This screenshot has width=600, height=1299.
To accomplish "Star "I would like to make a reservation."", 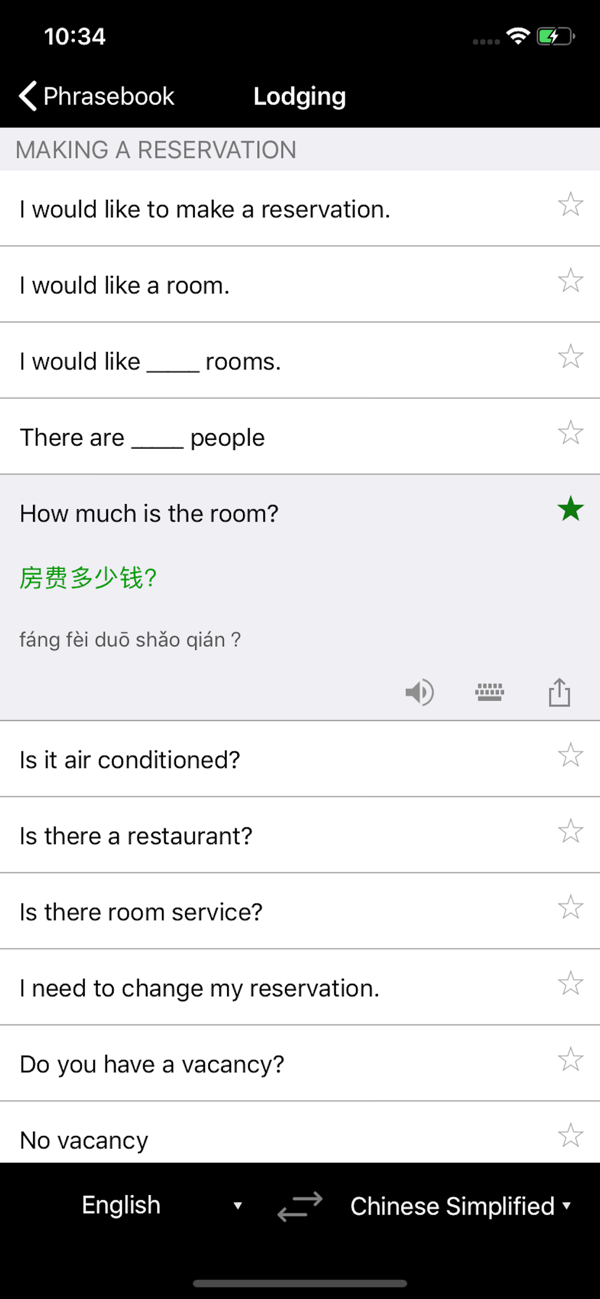I will point(570,205).
